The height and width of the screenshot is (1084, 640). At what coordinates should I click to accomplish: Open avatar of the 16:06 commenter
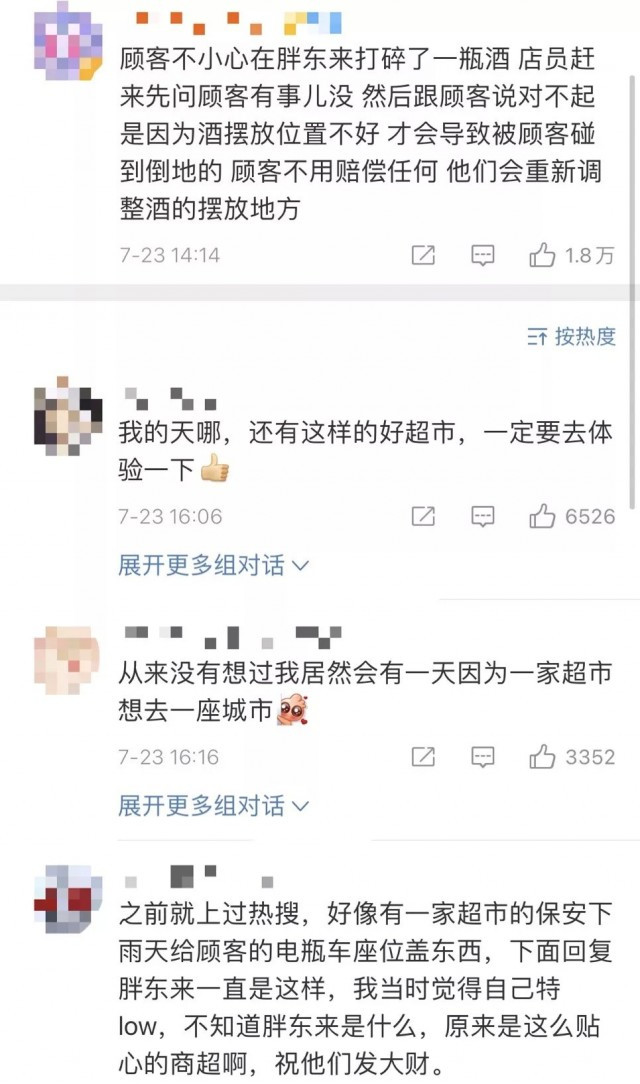tap(67, 415)
